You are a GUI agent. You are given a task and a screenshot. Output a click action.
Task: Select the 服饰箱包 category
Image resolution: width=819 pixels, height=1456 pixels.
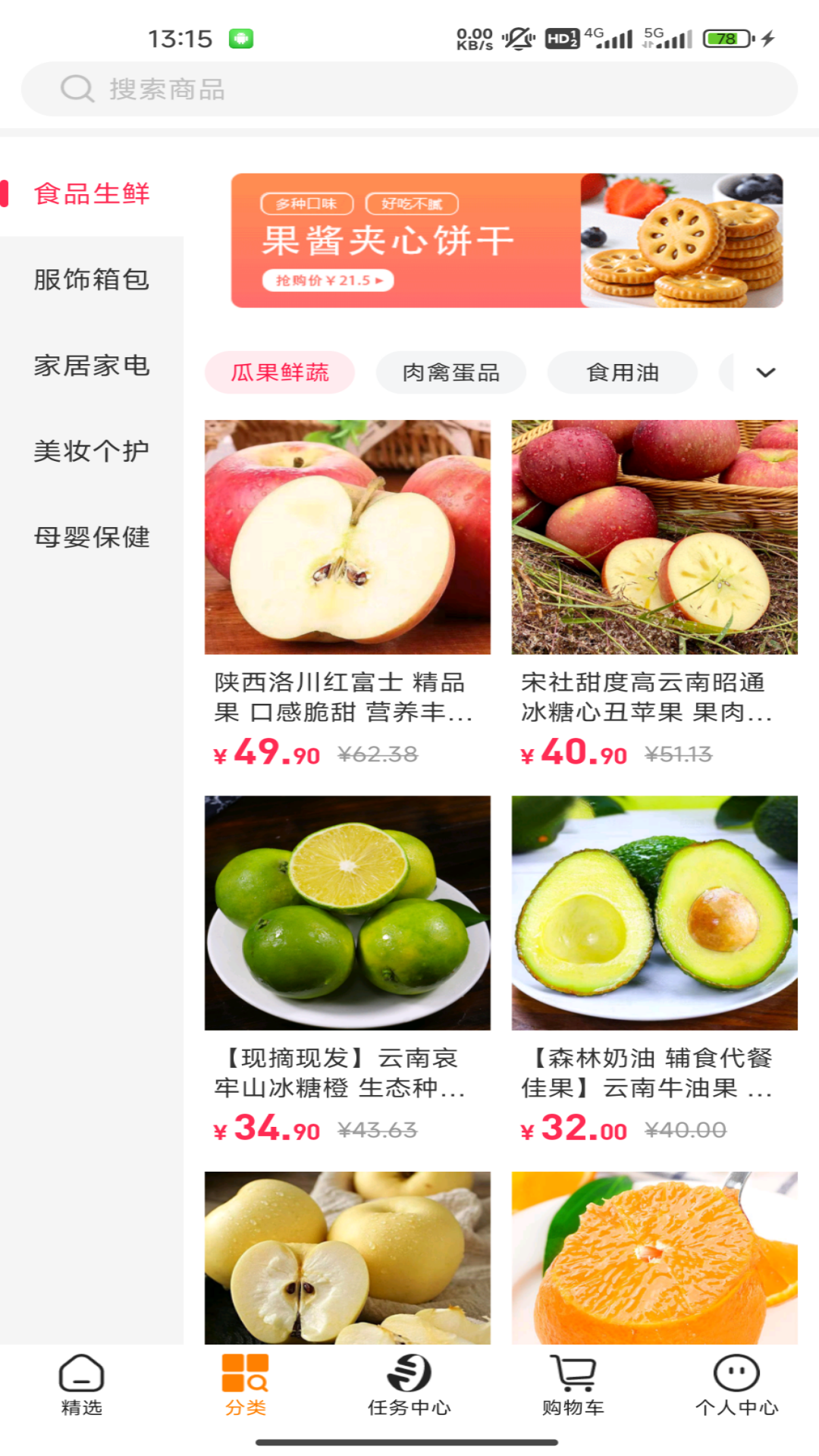(x=92, y=280)
